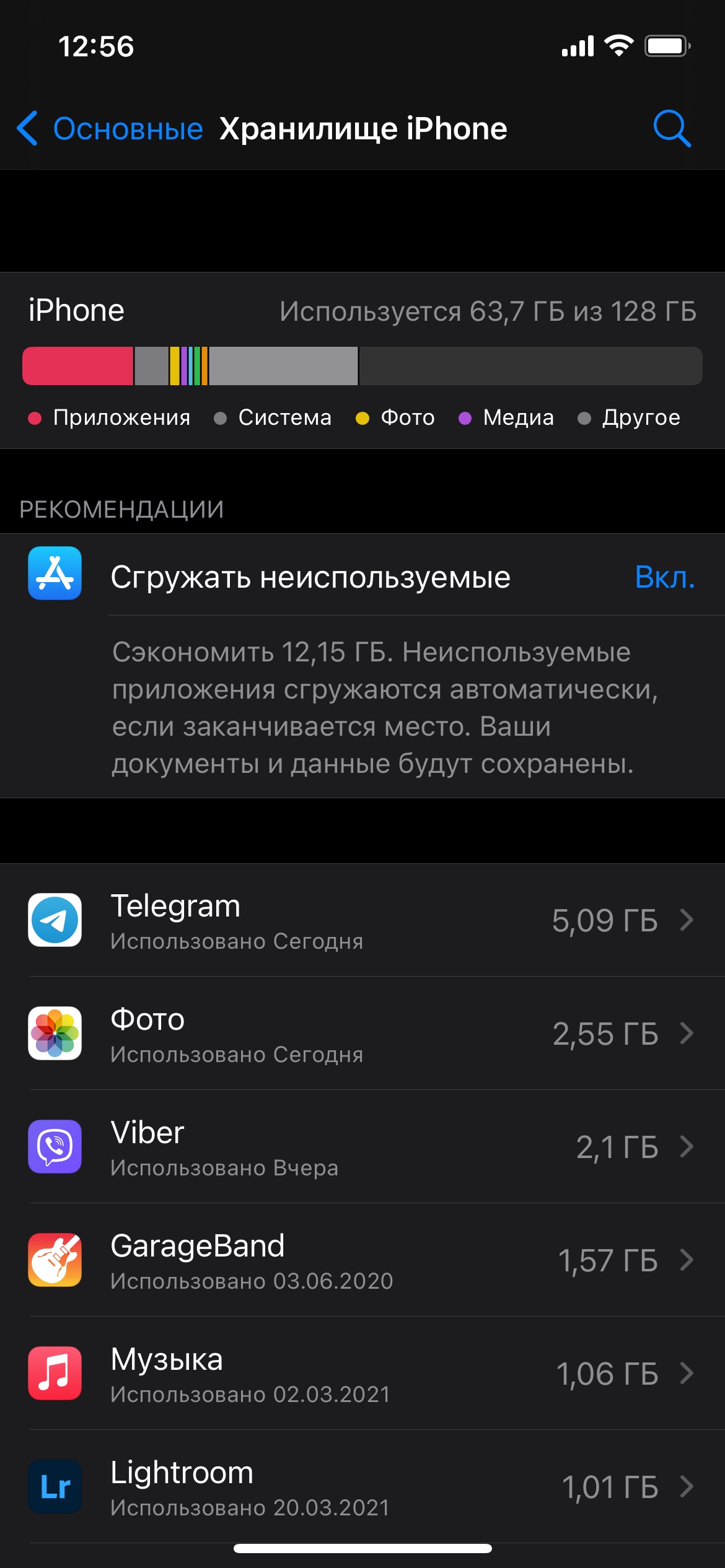
Task: Go back to Основные settings
Action: pyautogui.click(x=110, y=129)
